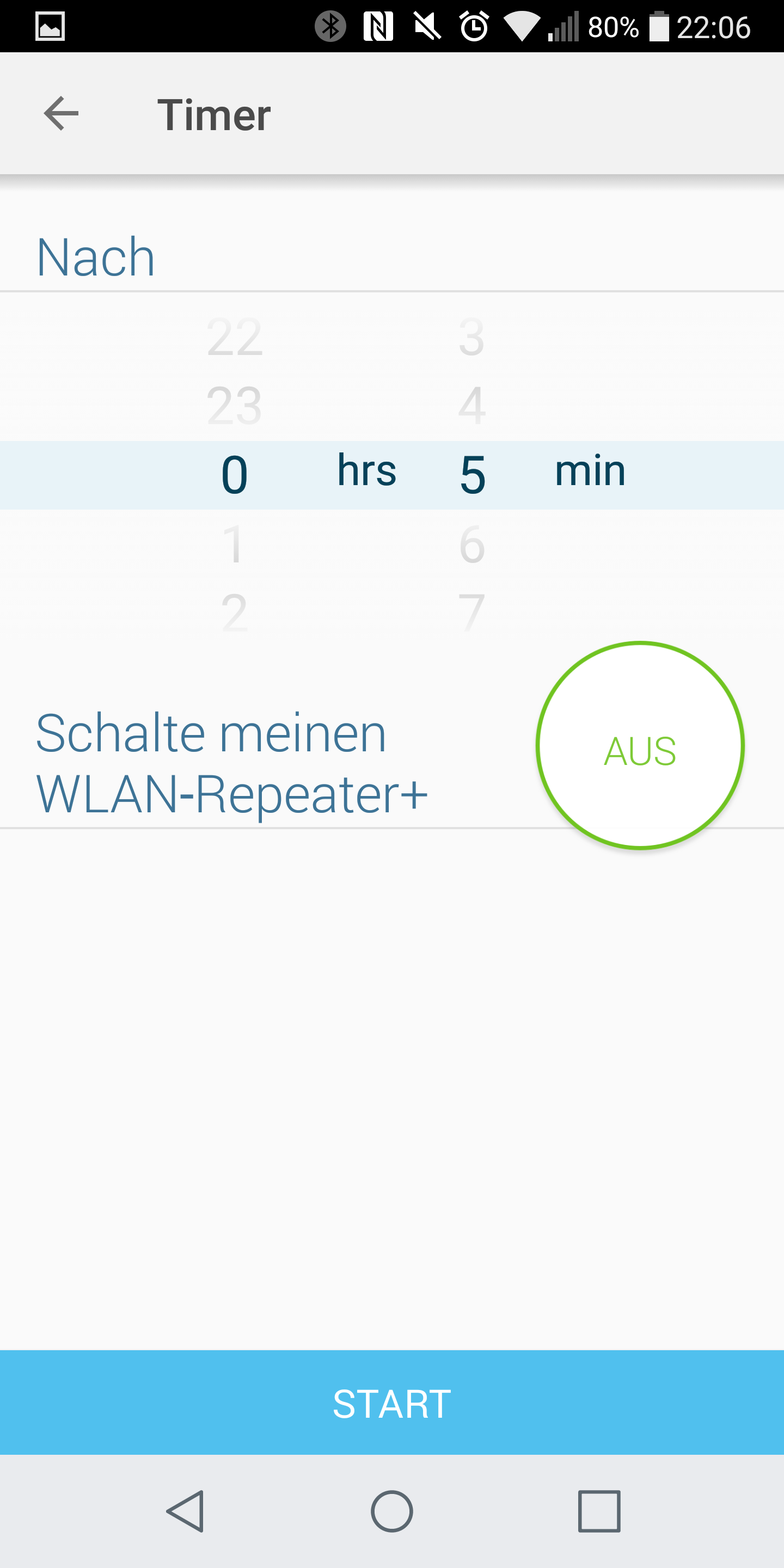Start the timer with START button
784x1568 pixels.
coord(392,1403)
